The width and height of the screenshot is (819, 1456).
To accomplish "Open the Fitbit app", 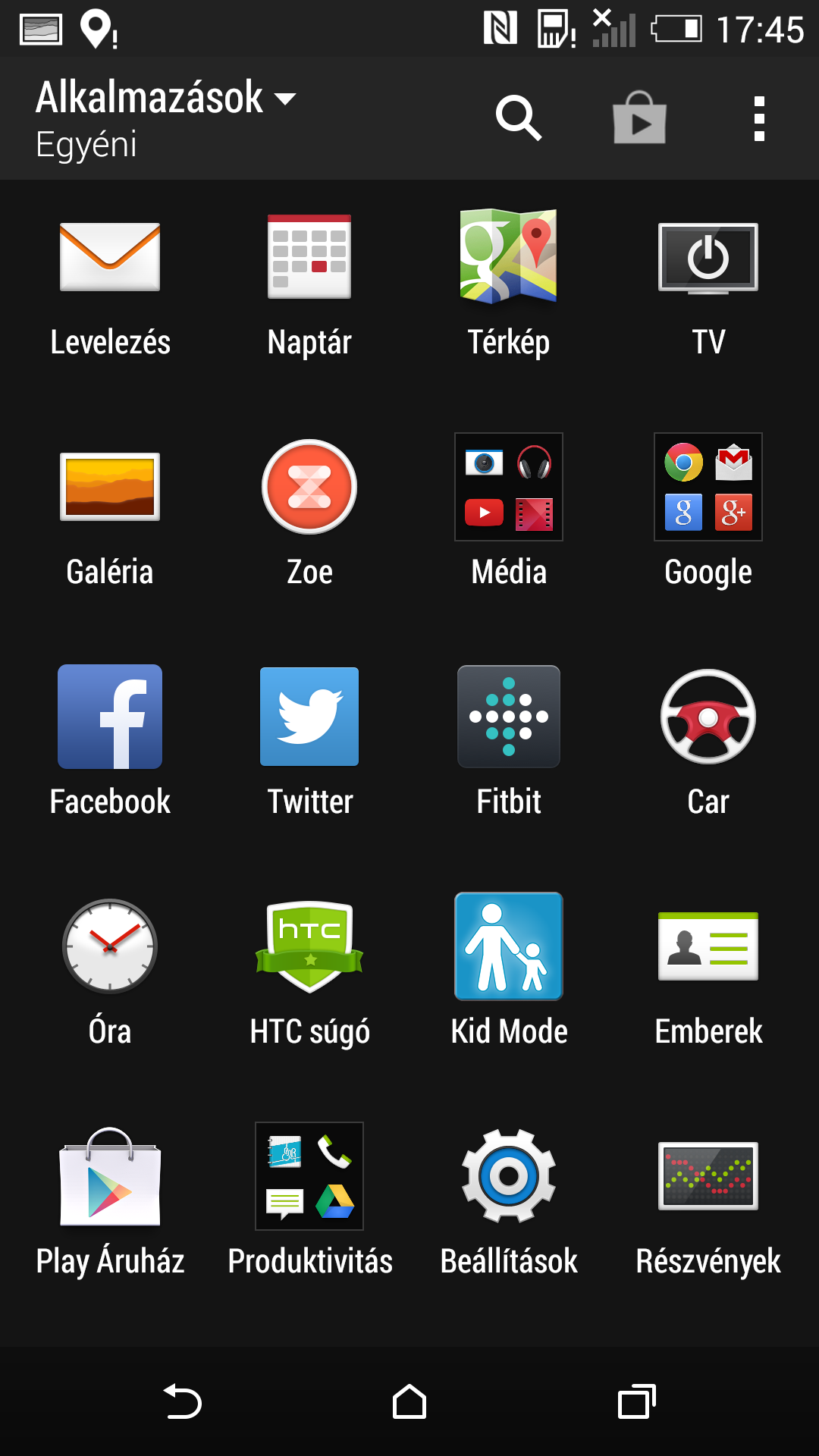I will pos(508,717).
